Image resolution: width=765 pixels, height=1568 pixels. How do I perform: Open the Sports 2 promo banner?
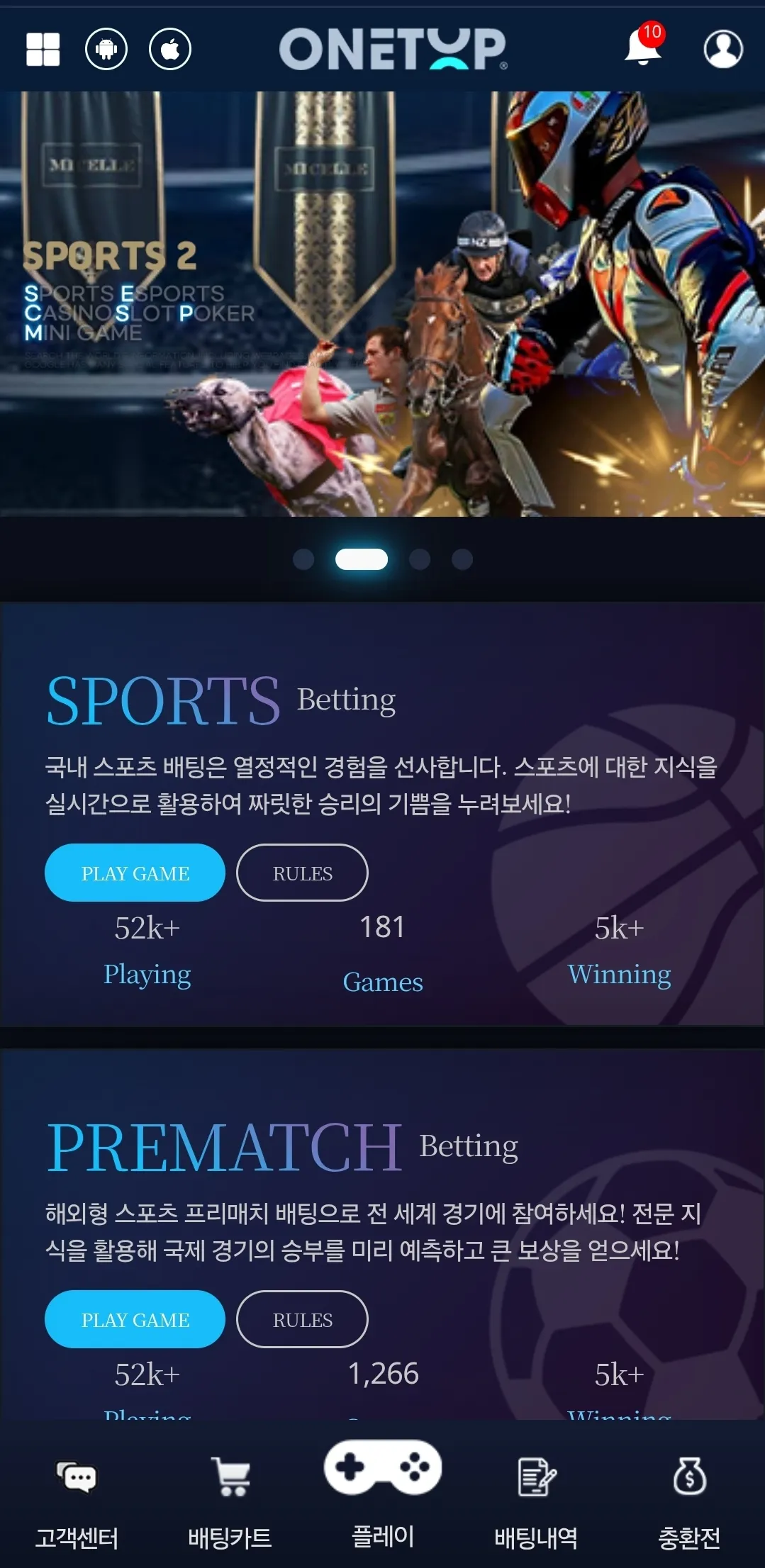pyautogui.click(x=383, y=303)
